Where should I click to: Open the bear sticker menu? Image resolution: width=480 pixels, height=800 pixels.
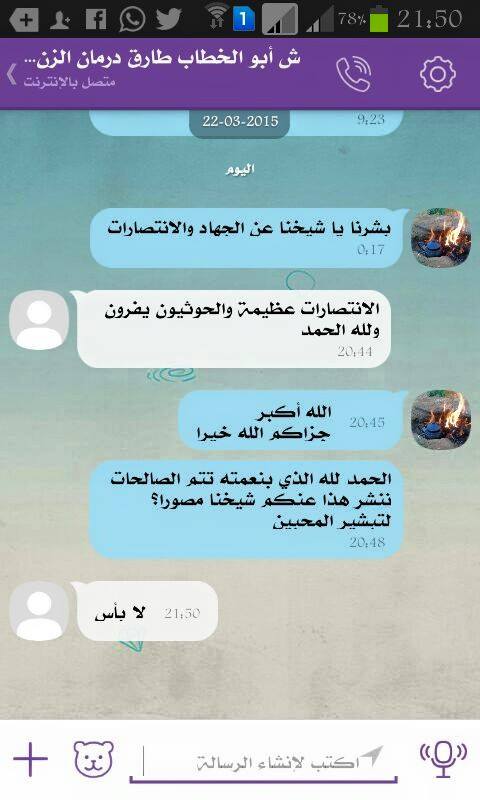pos(94,759)
